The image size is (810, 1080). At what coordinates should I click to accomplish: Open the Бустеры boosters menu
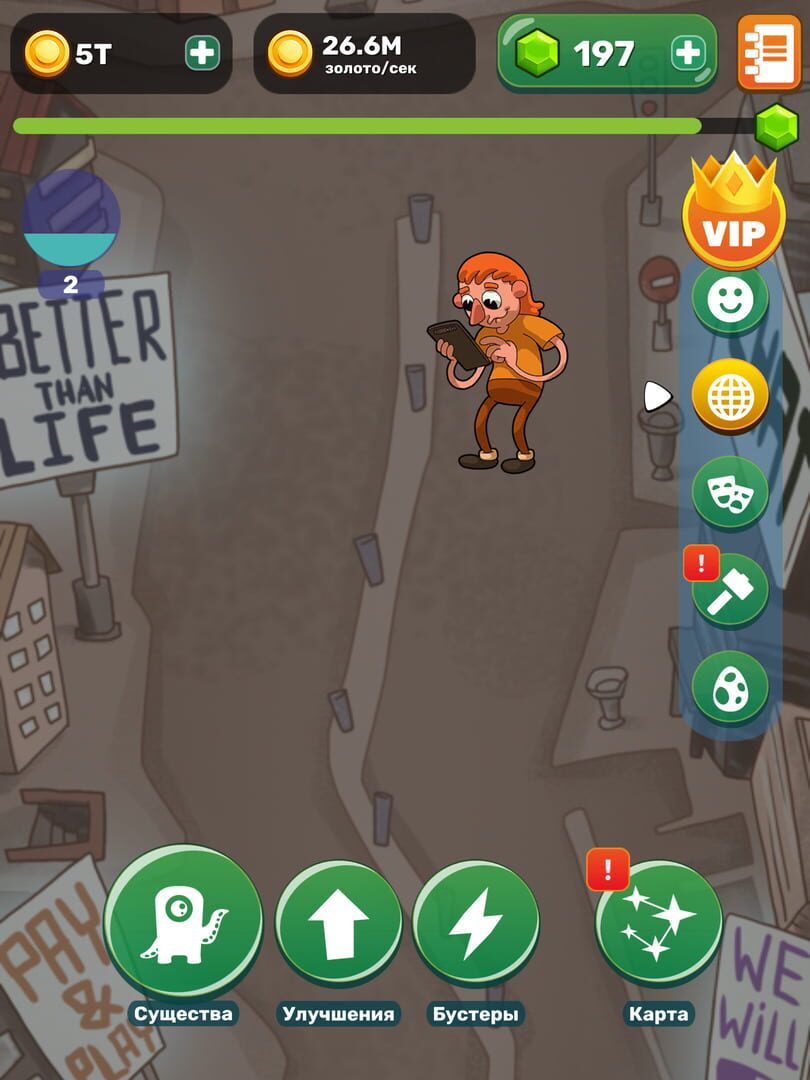pyautogui.click(x=475, y=923)
